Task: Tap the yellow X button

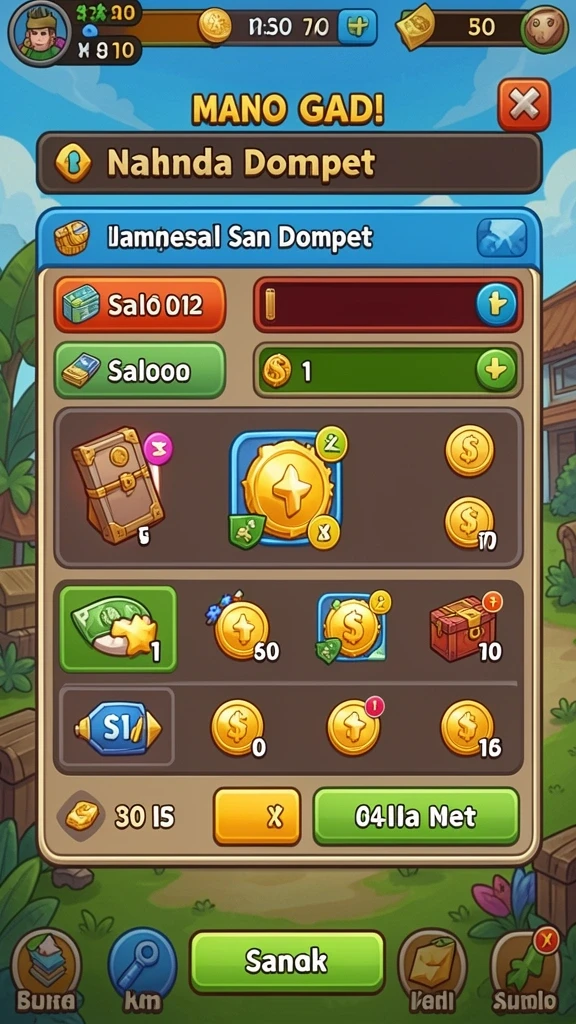Action: (257, 816)
